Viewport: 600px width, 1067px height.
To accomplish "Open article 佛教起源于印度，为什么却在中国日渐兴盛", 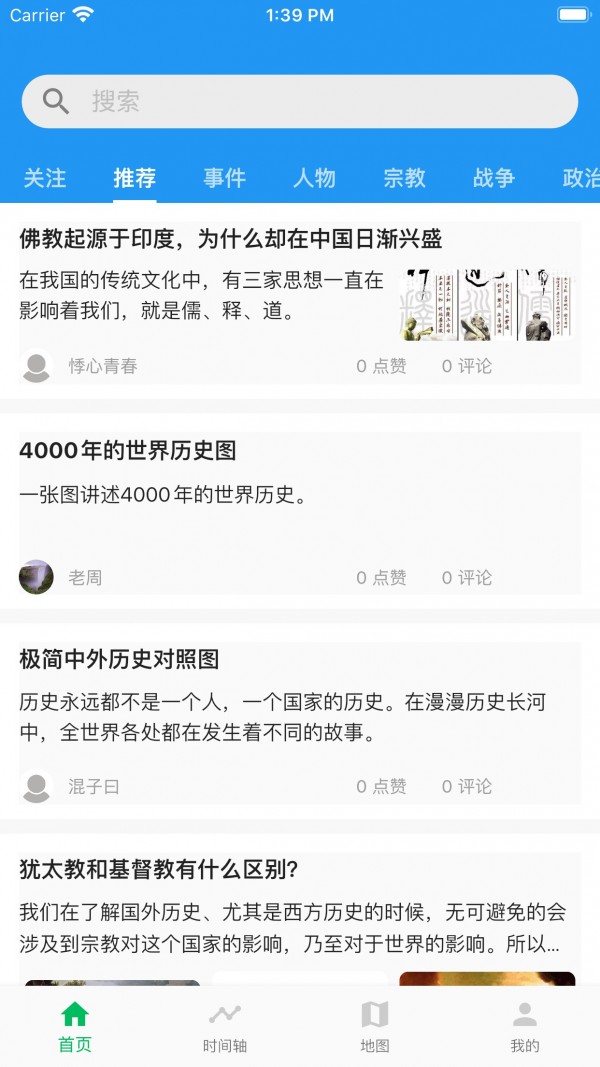I will tap(230, 239).
